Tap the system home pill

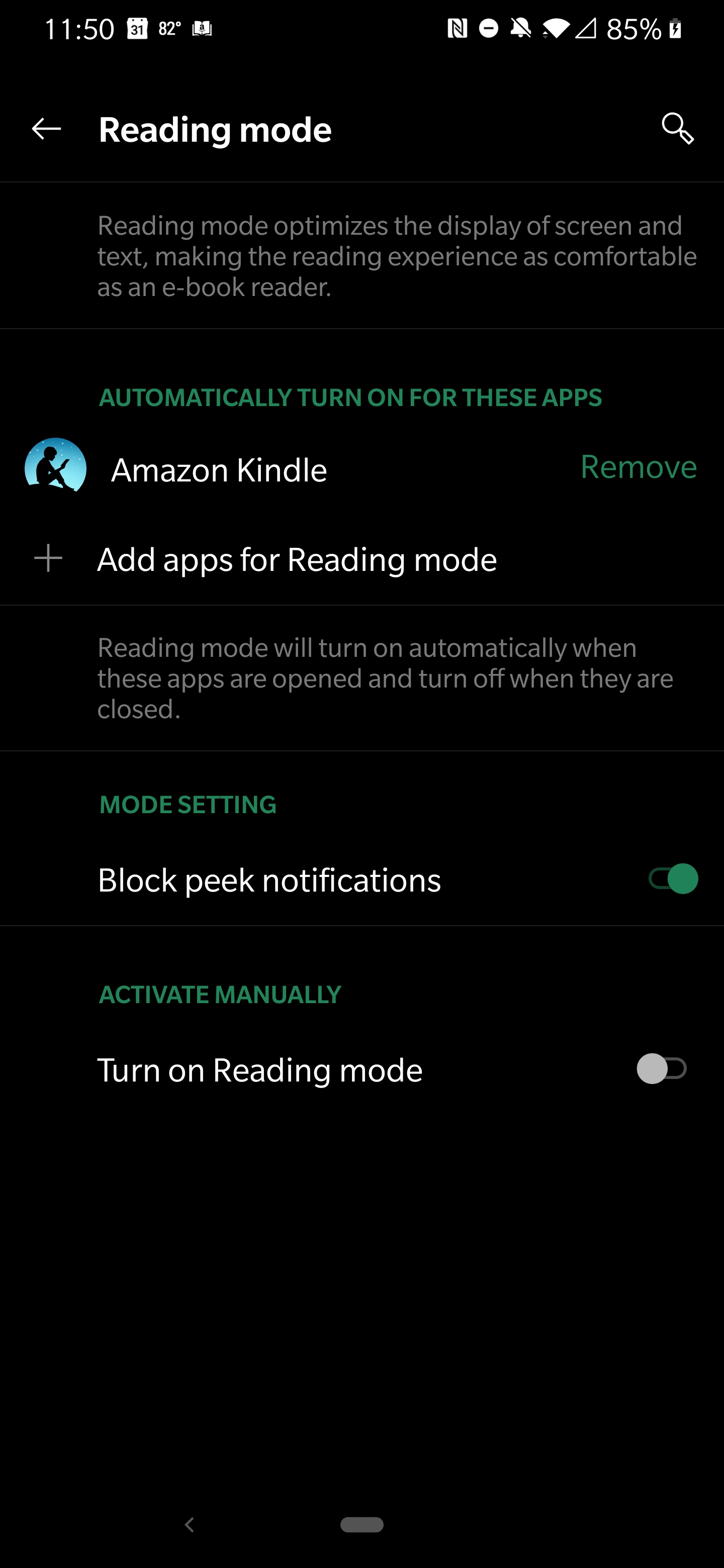pyautogui.click(x=361, y=1524)
